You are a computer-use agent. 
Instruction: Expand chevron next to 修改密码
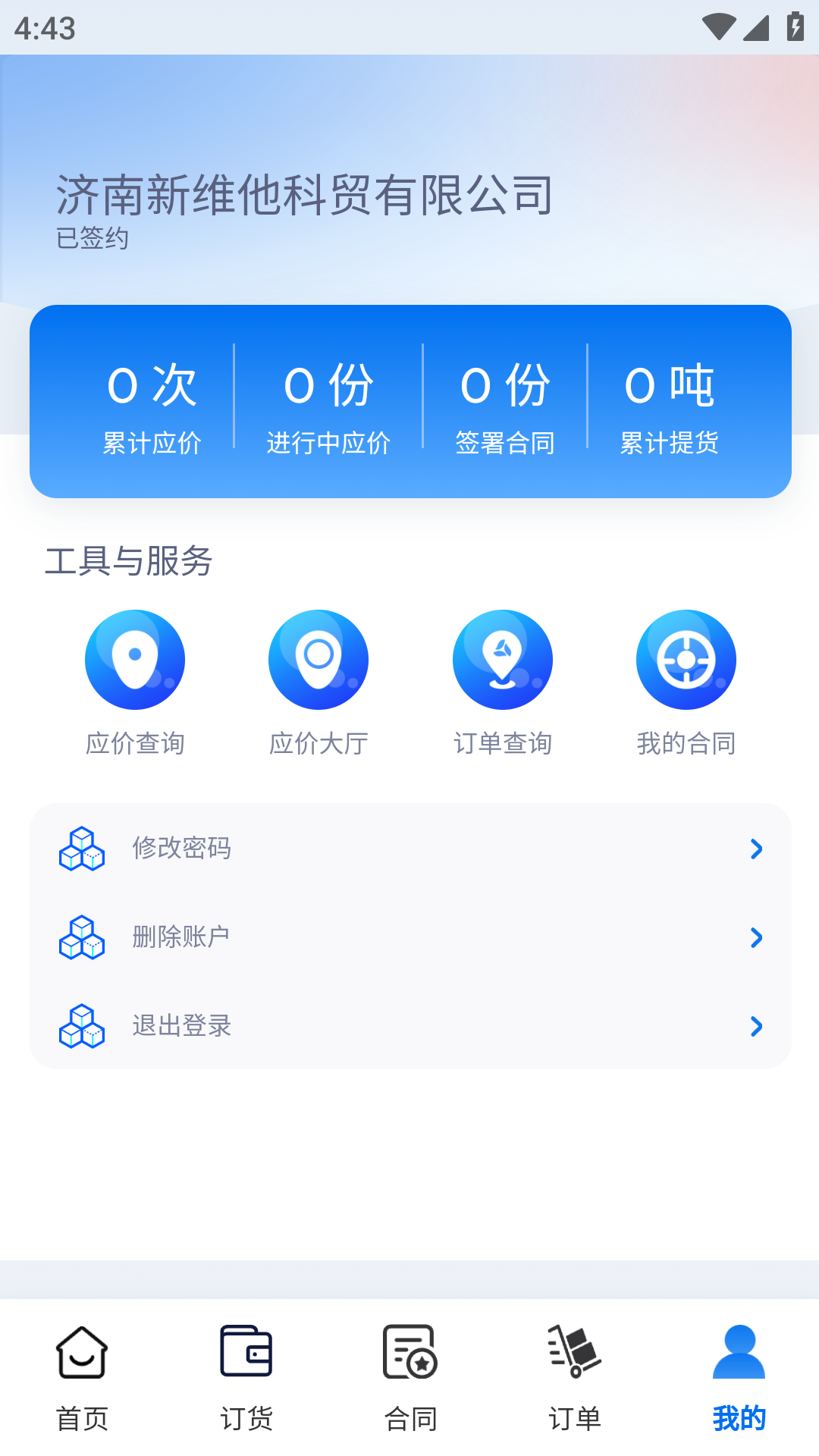(x=756, y=849)
